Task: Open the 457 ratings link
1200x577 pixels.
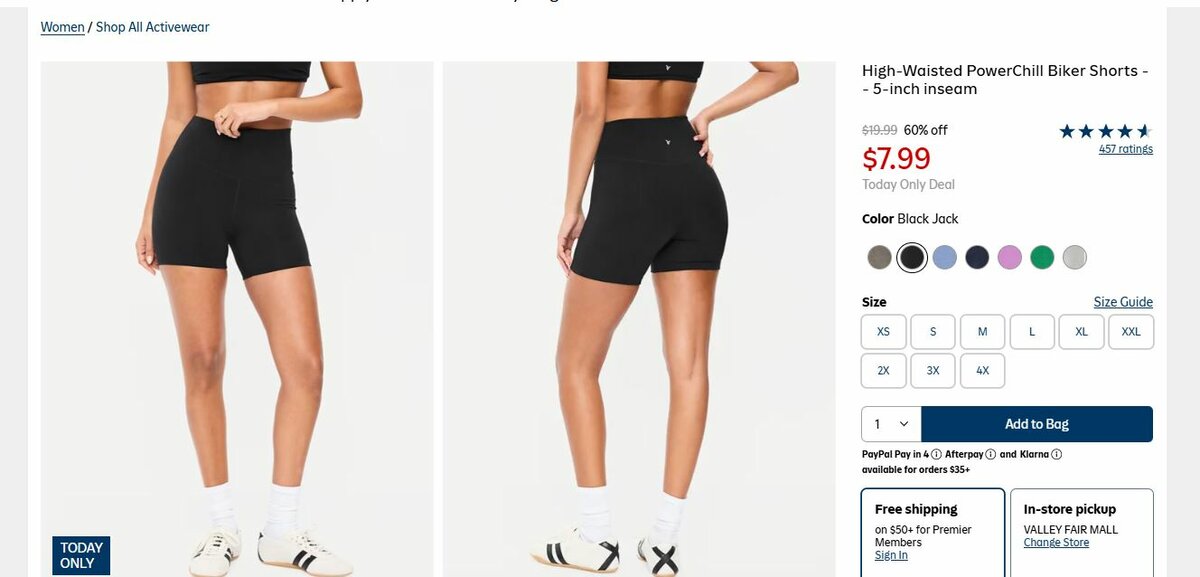Action: click(x=1125, y=149)
